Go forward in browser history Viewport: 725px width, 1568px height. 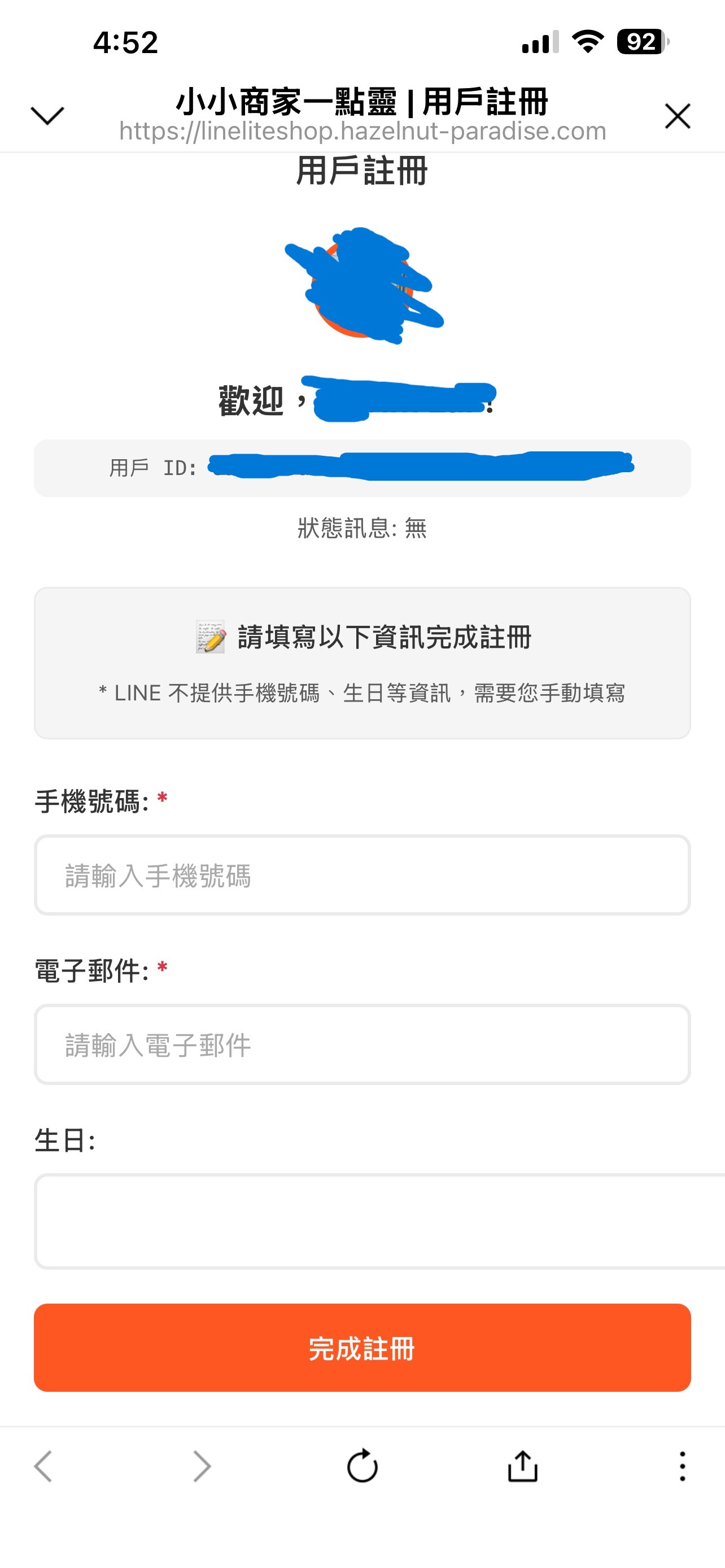coord(202,1466)
